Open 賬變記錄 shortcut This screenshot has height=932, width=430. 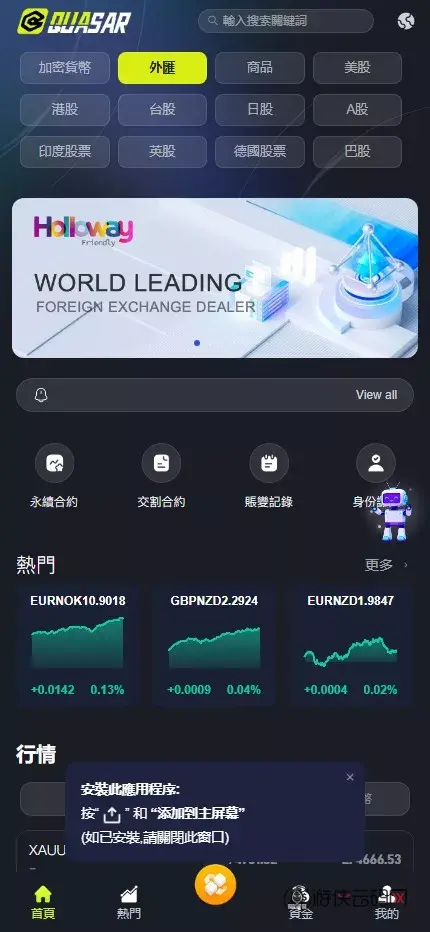[x=269, y=476]
